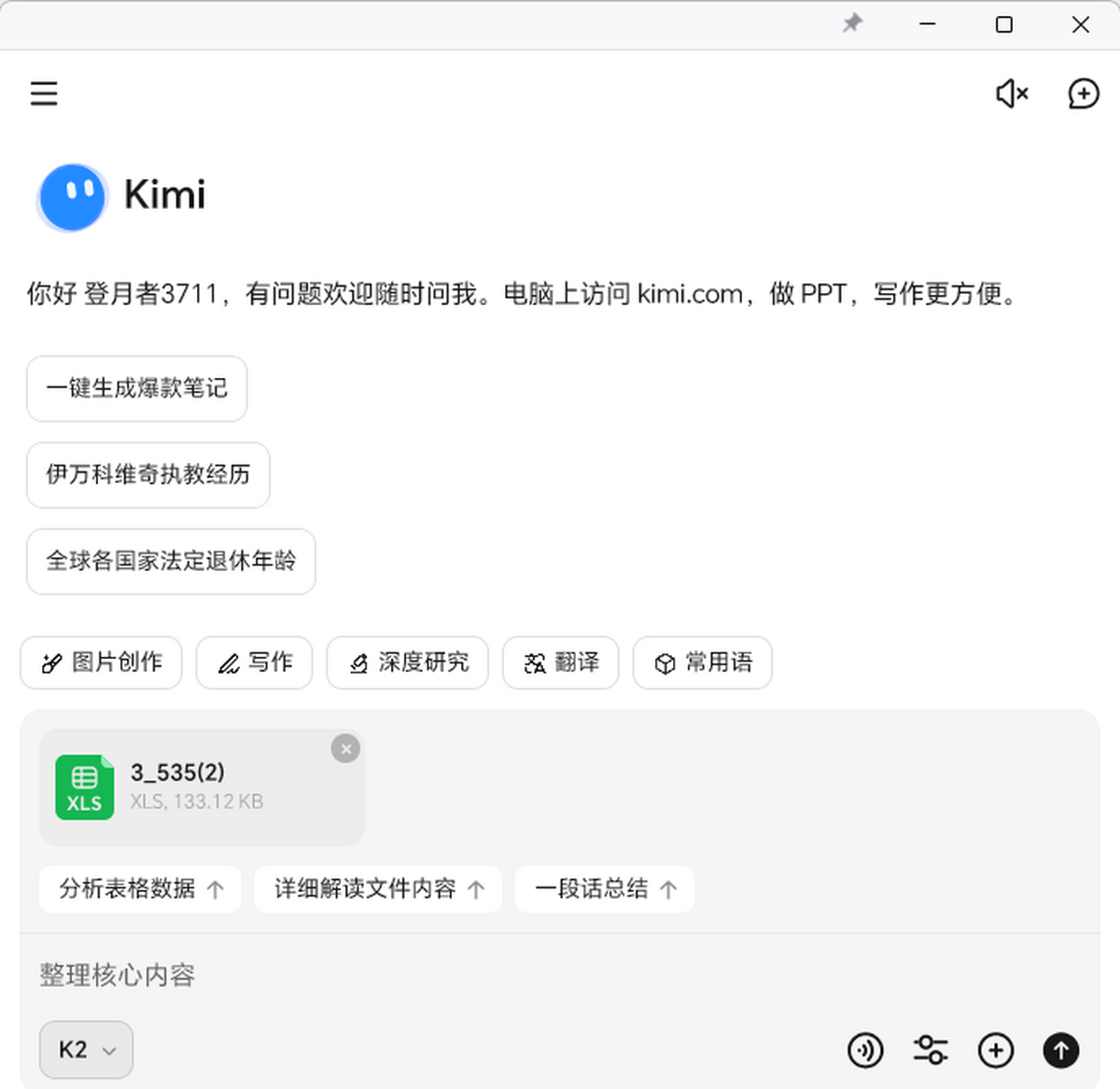Open the attached 3_535(2) spreadsheet
Image resolution: width=1120 pixels, height=1089 pixels.
click(x=187, y=787)
